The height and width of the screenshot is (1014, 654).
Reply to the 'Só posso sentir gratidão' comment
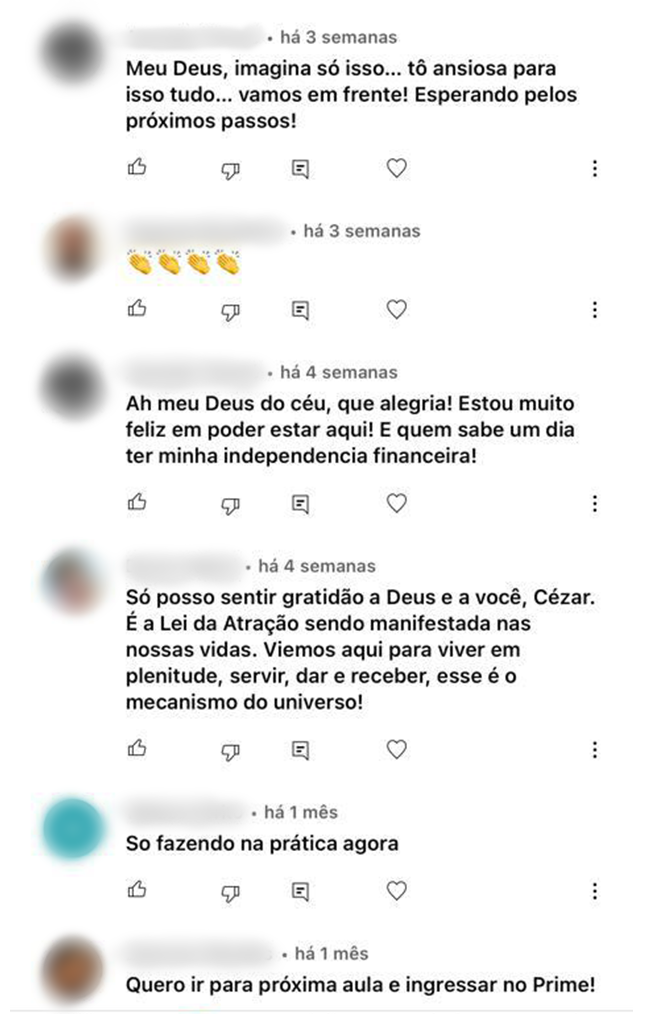[x=300, y=749]
